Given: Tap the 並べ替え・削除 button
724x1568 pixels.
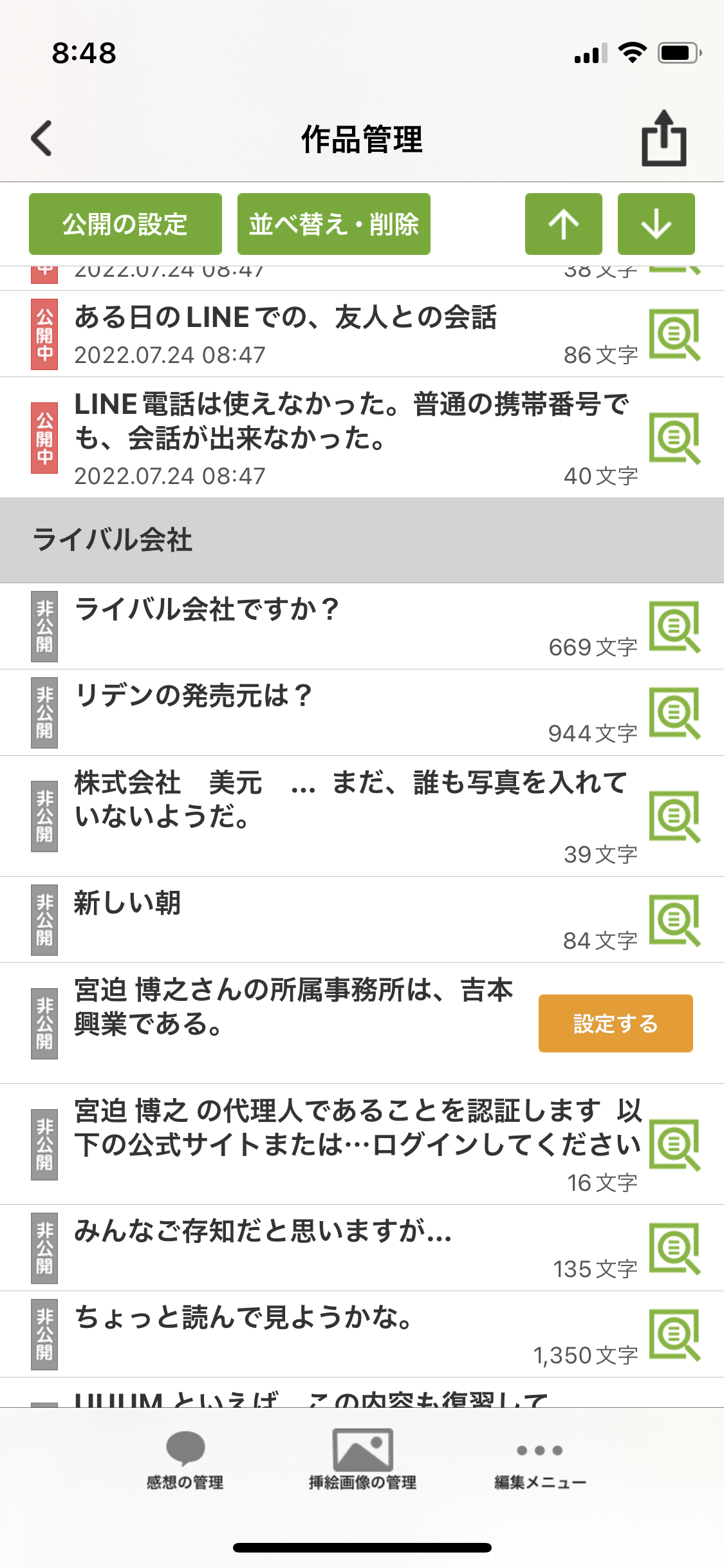Looking at the screenshot, I should pos(333,224).
